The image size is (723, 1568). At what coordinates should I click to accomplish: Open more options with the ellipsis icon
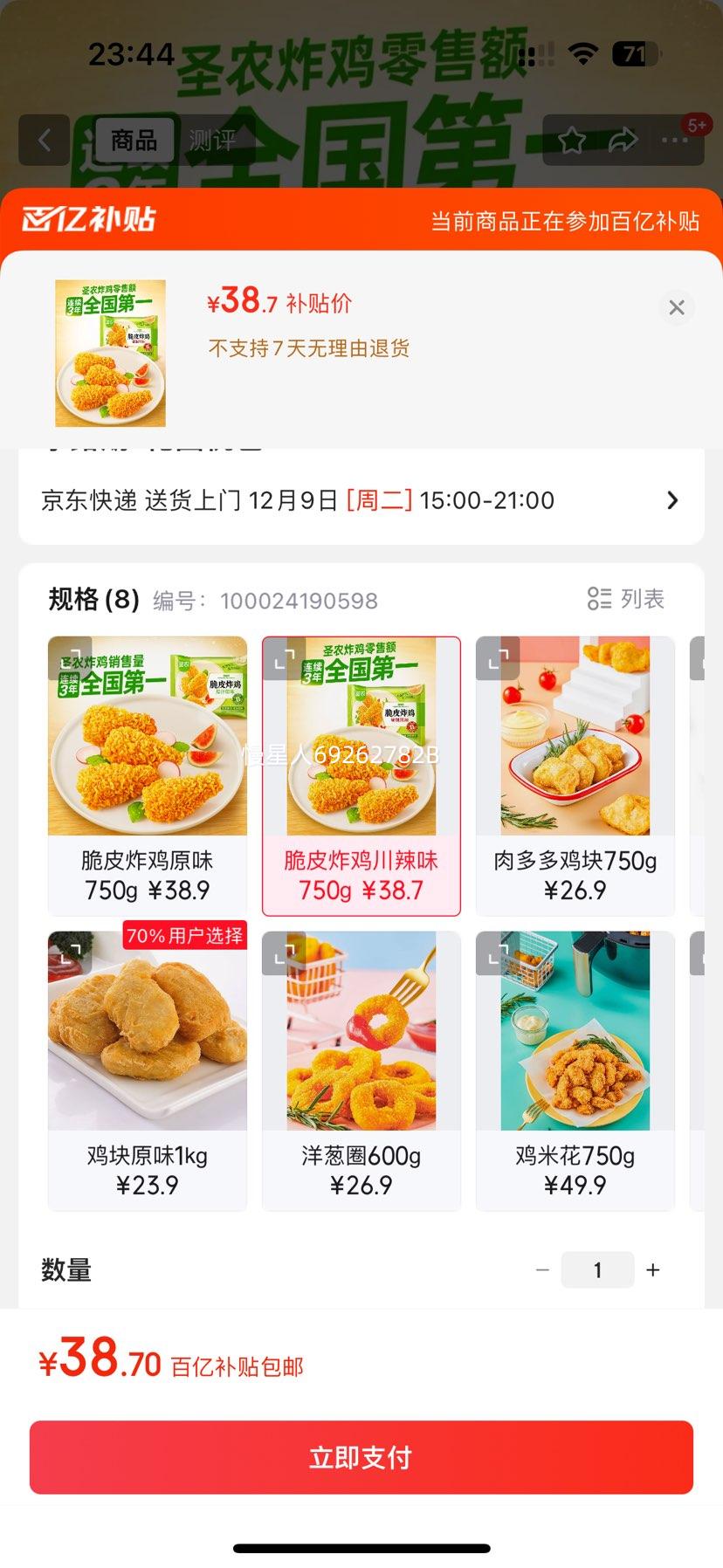tap(676, 140)
